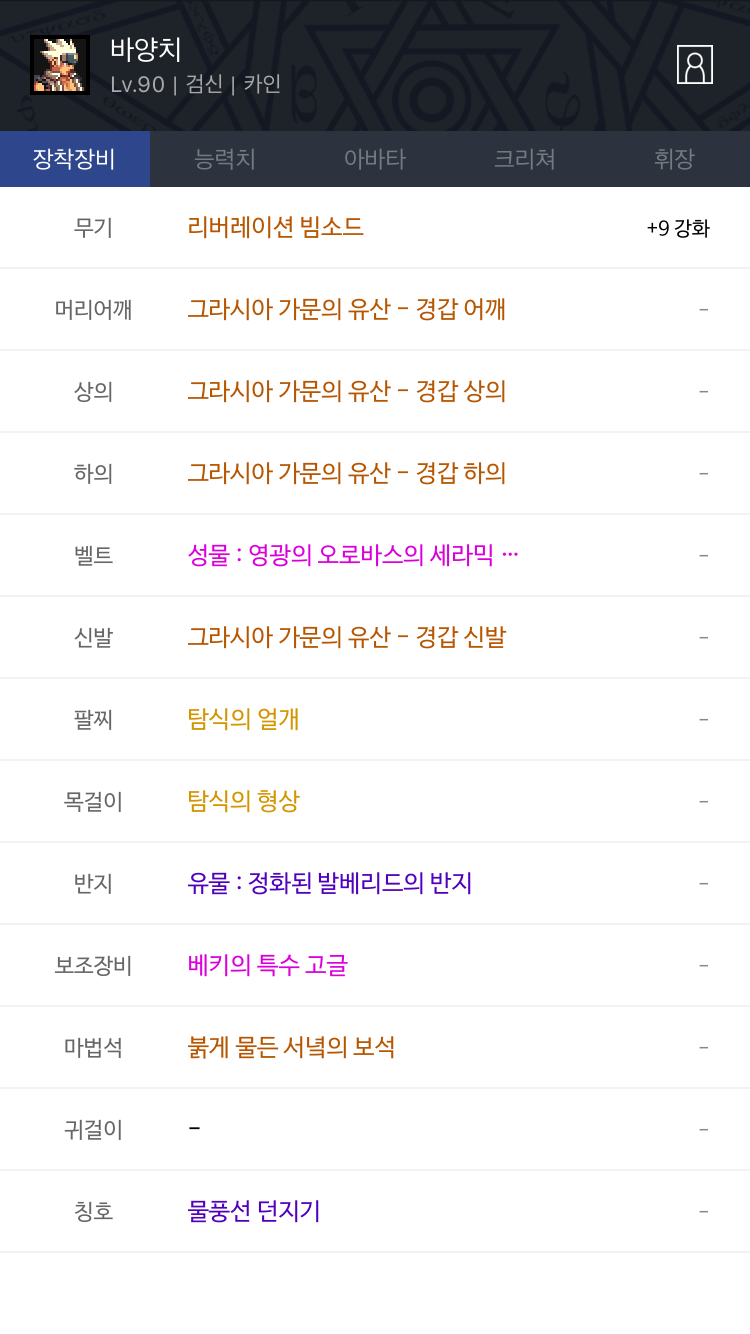Switch to the 아바타 tab
The height and width of the screenshot is (1334, 750).
click(375, 158)
